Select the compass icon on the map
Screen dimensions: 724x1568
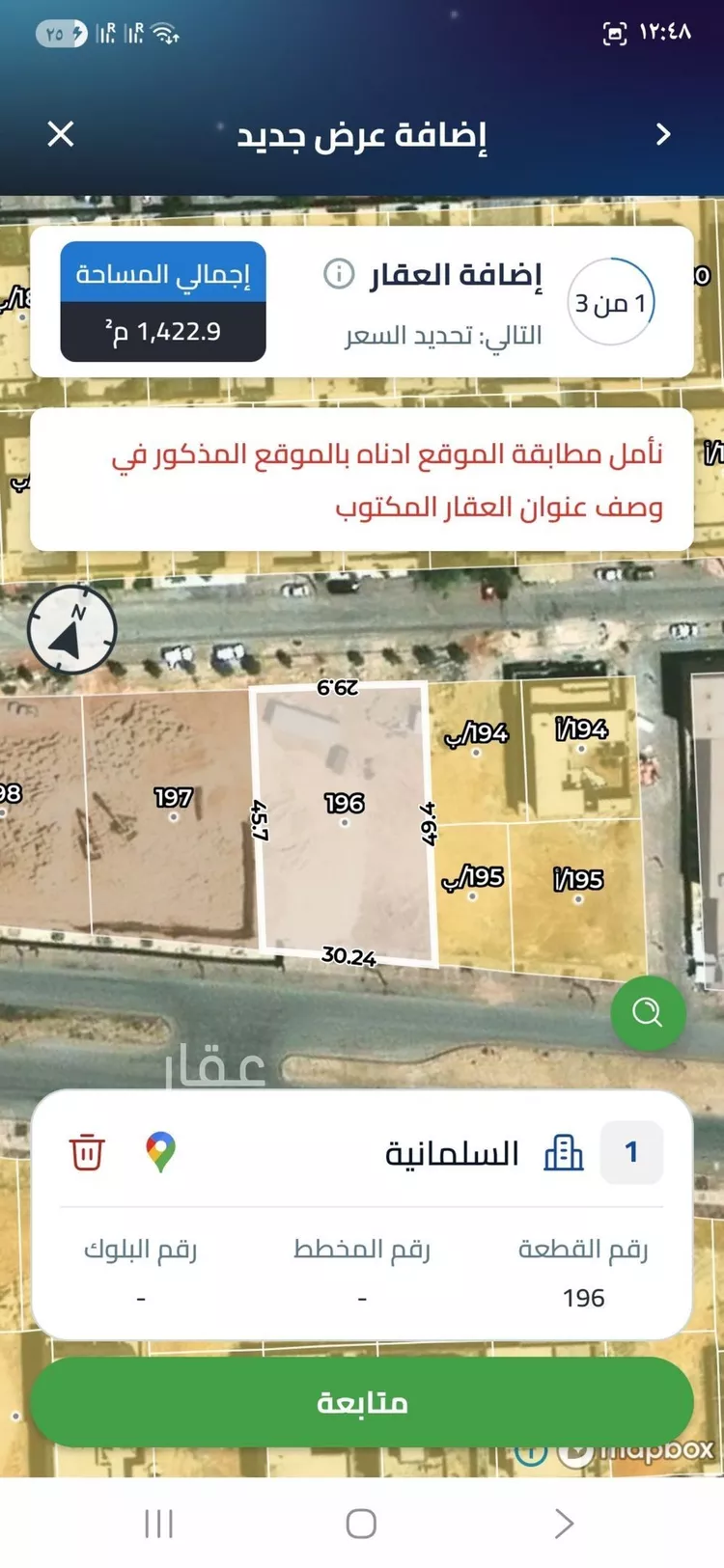[x=71, y=629]
